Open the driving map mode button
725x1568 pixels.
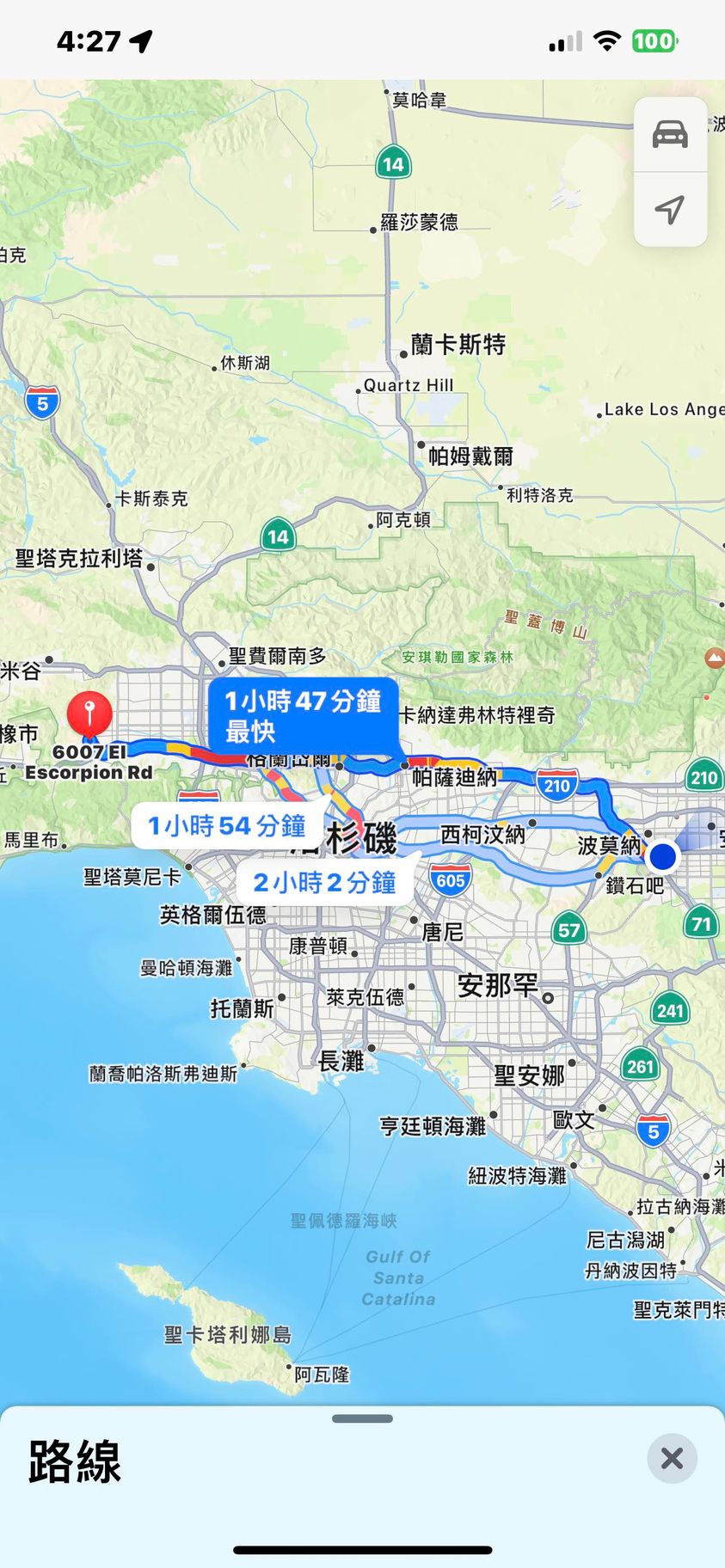[670, 135]
